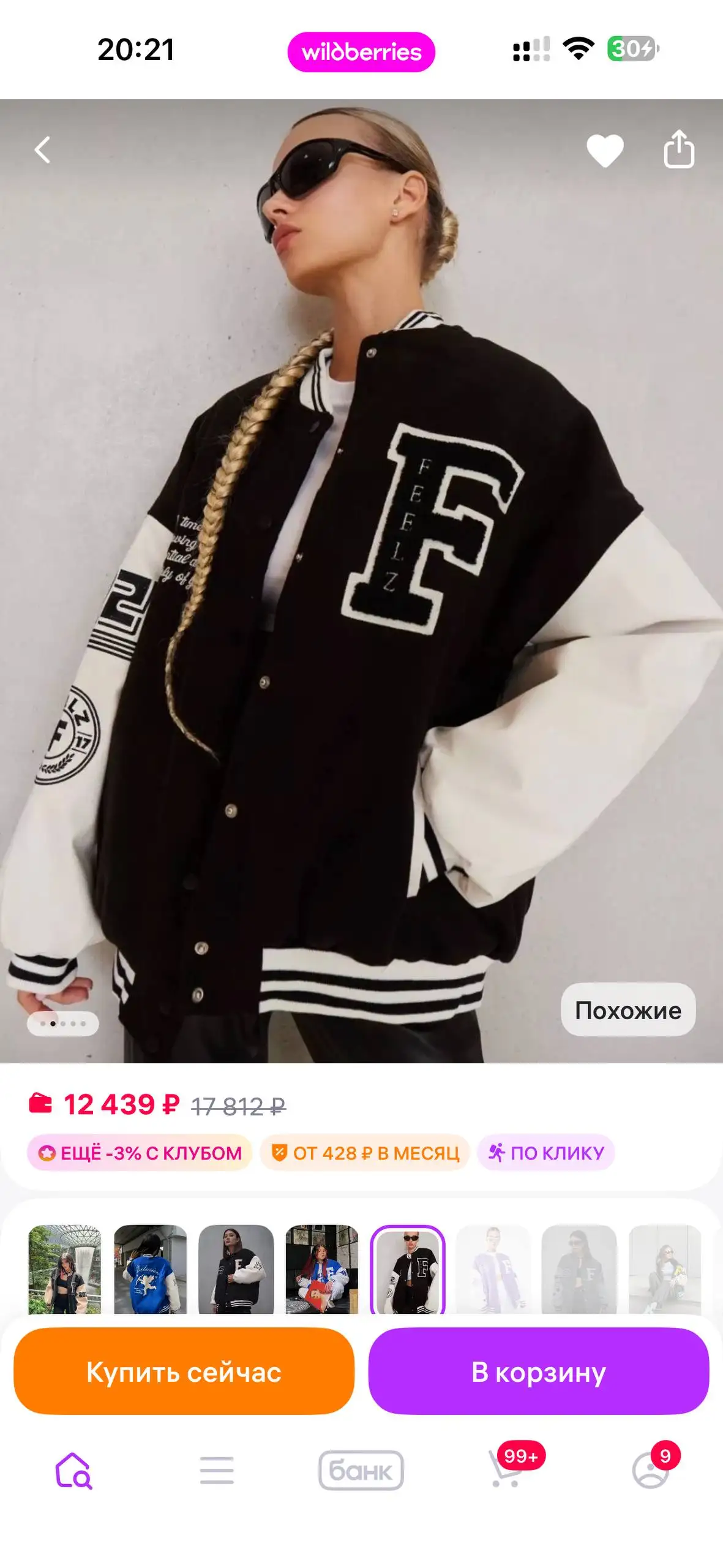
Task: Add the jacket to favorites
Action: (x=605, y=150)
